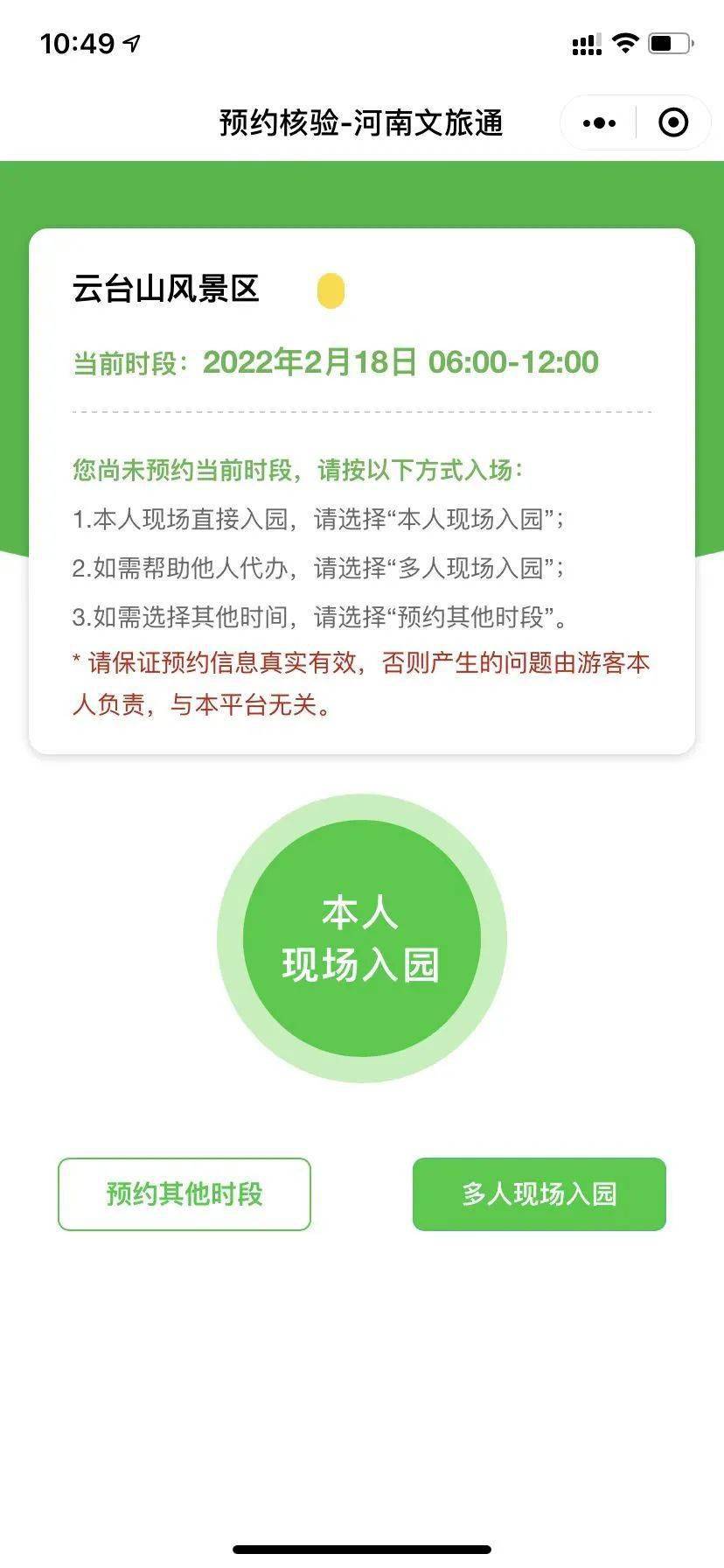Tap the 本人现场入园 round button

(361, 938)
